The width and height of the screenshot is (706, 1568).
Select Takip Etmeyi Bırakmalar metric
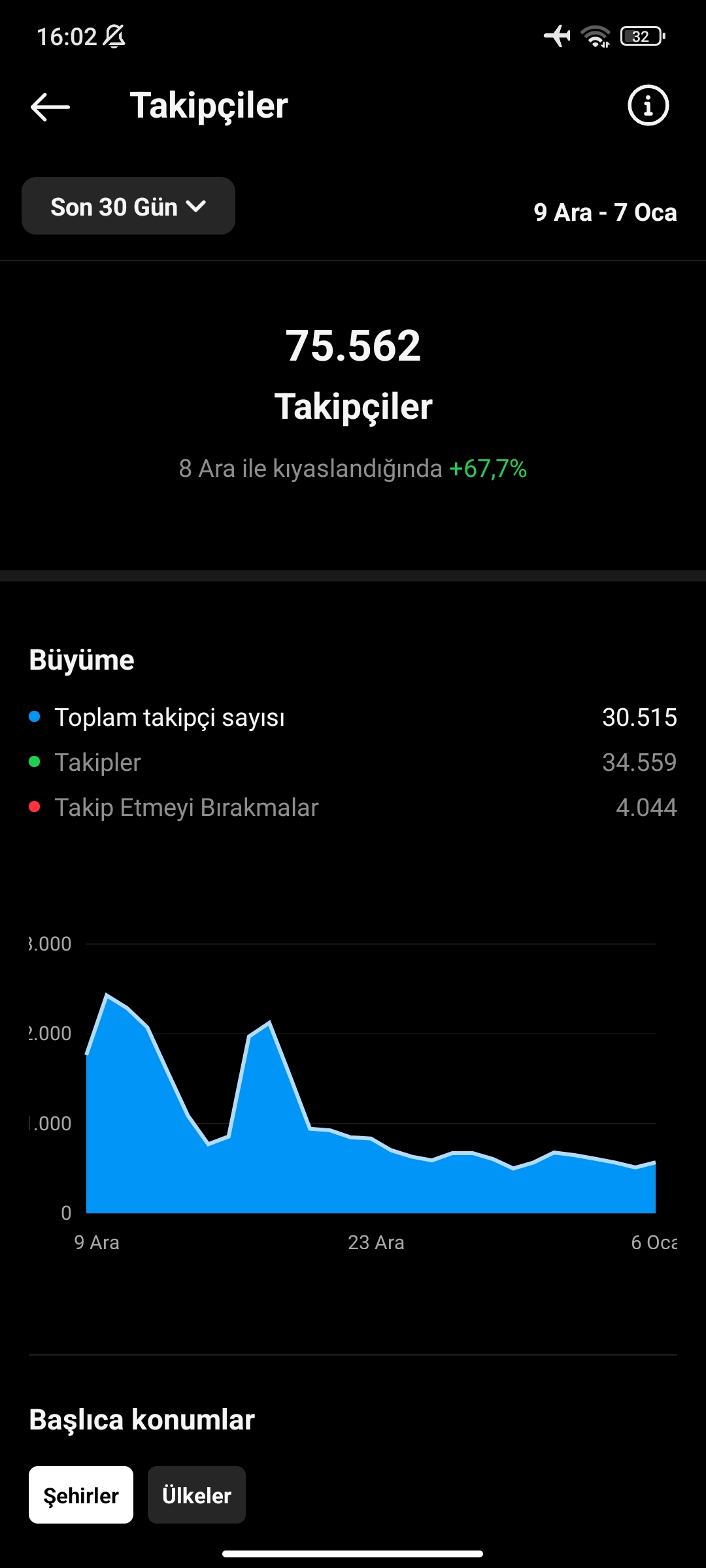[x=353, y=808]
